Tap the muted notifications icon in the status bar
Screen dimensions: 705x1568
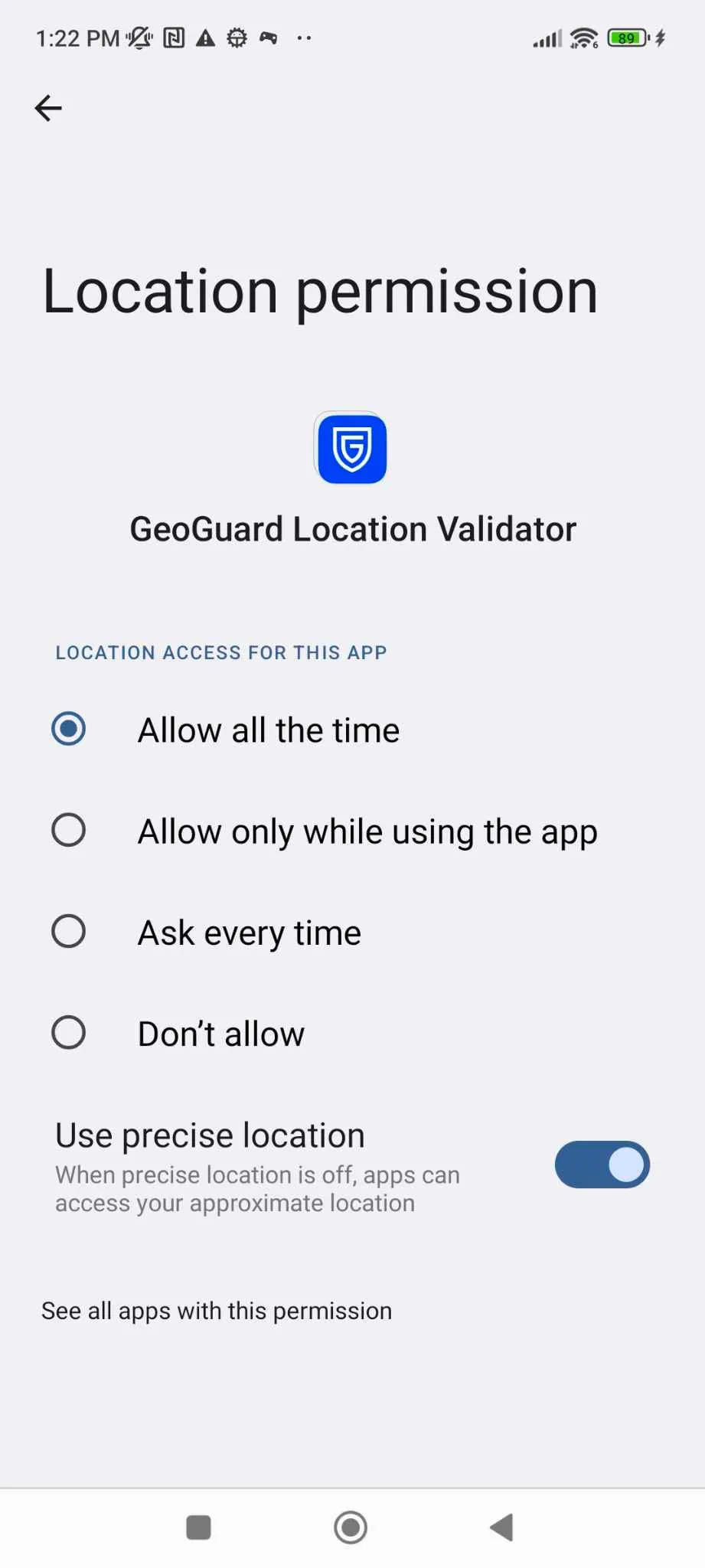tap(139, 37)
